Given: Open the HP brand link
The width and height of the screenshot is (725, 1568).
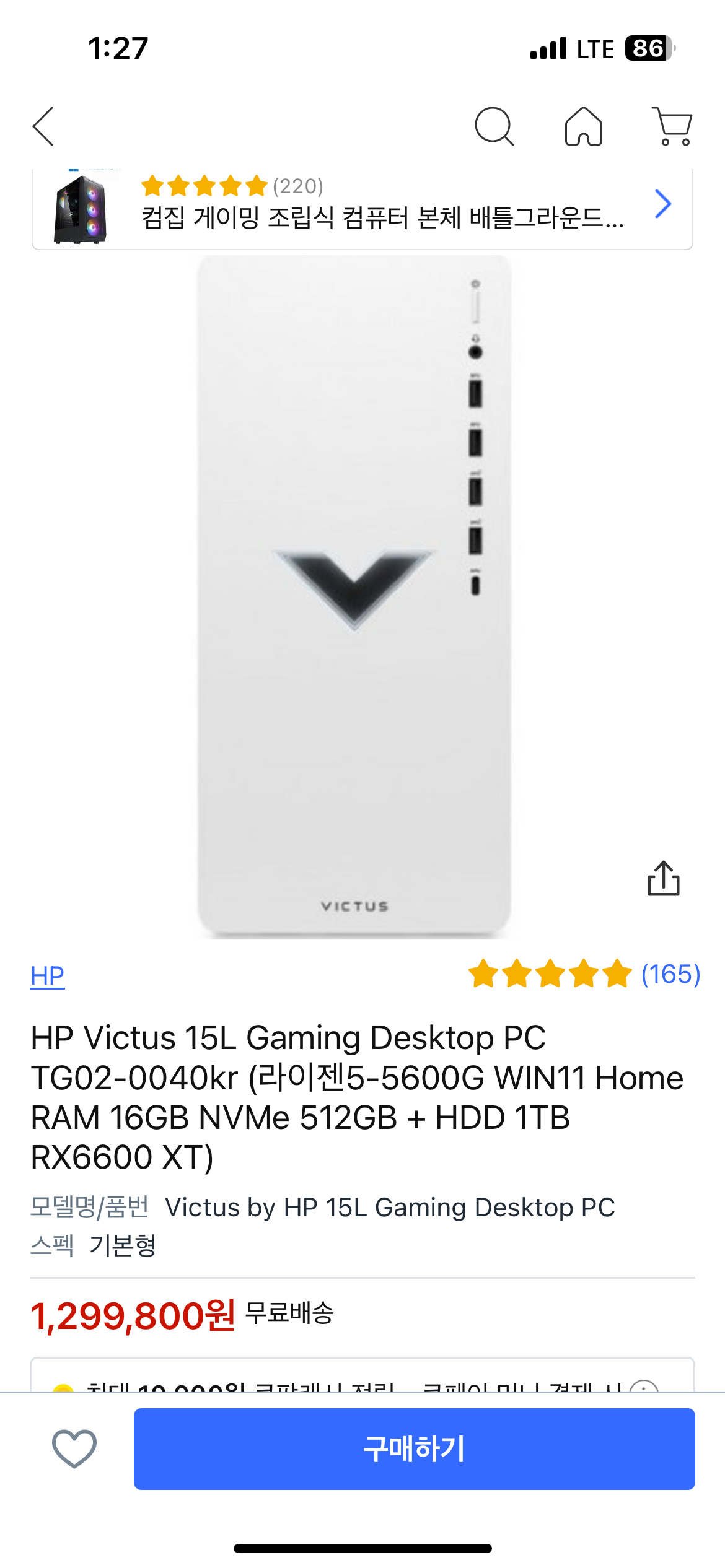Looking at the screenshot, I should pos(47,976).
